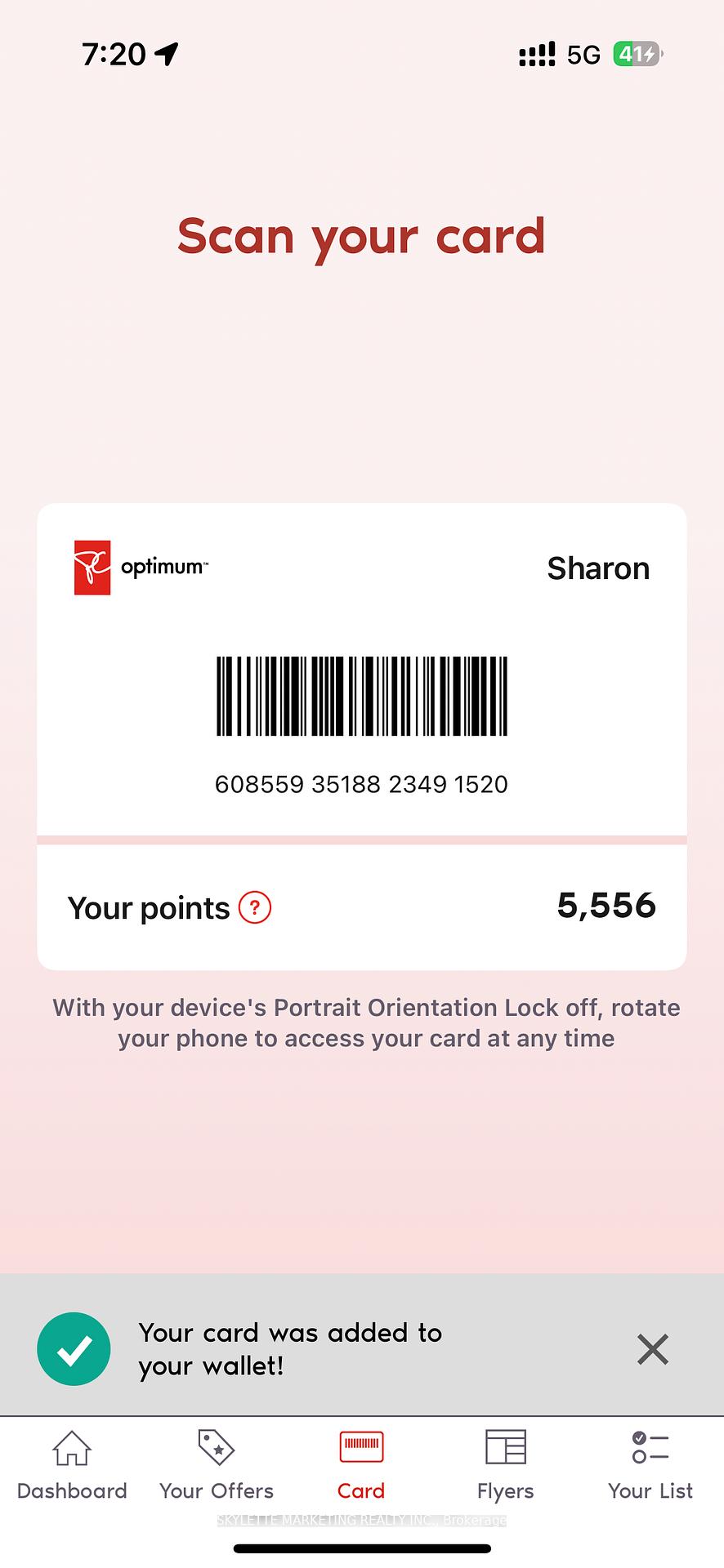Viewport: 724px width, 1568px height.
Task: Switch to the Your Offers tab
Action: pos(217,1467)
